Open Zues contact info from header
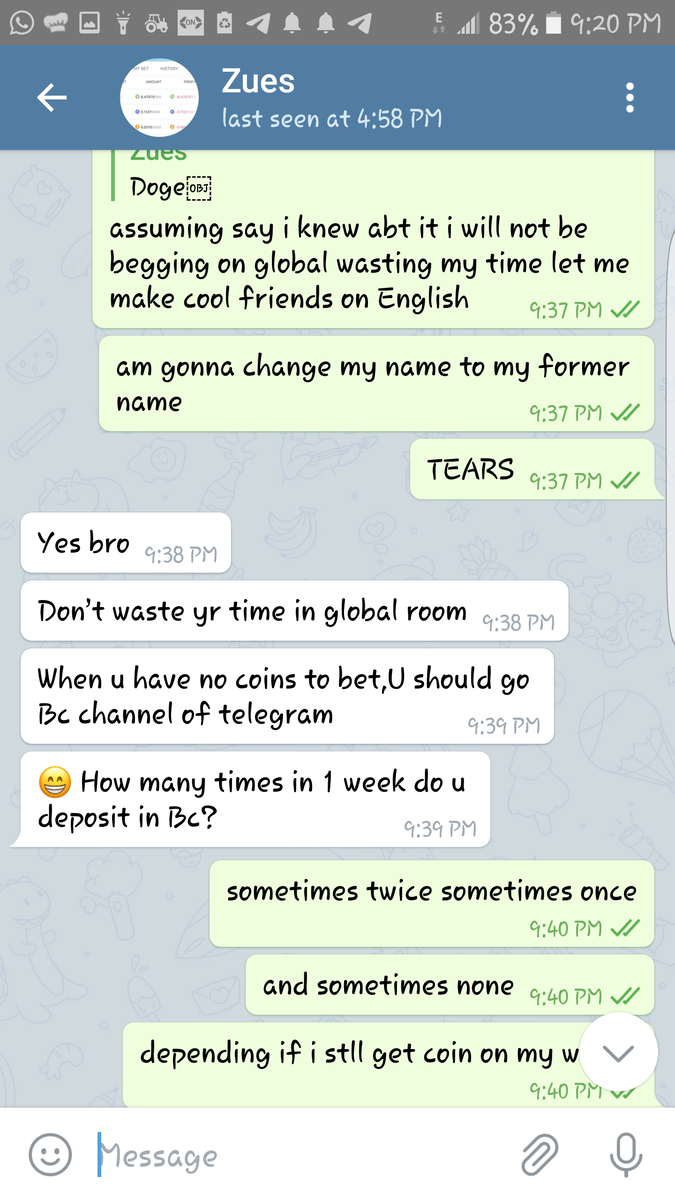The image size is (675, 1200). point(330,97)
